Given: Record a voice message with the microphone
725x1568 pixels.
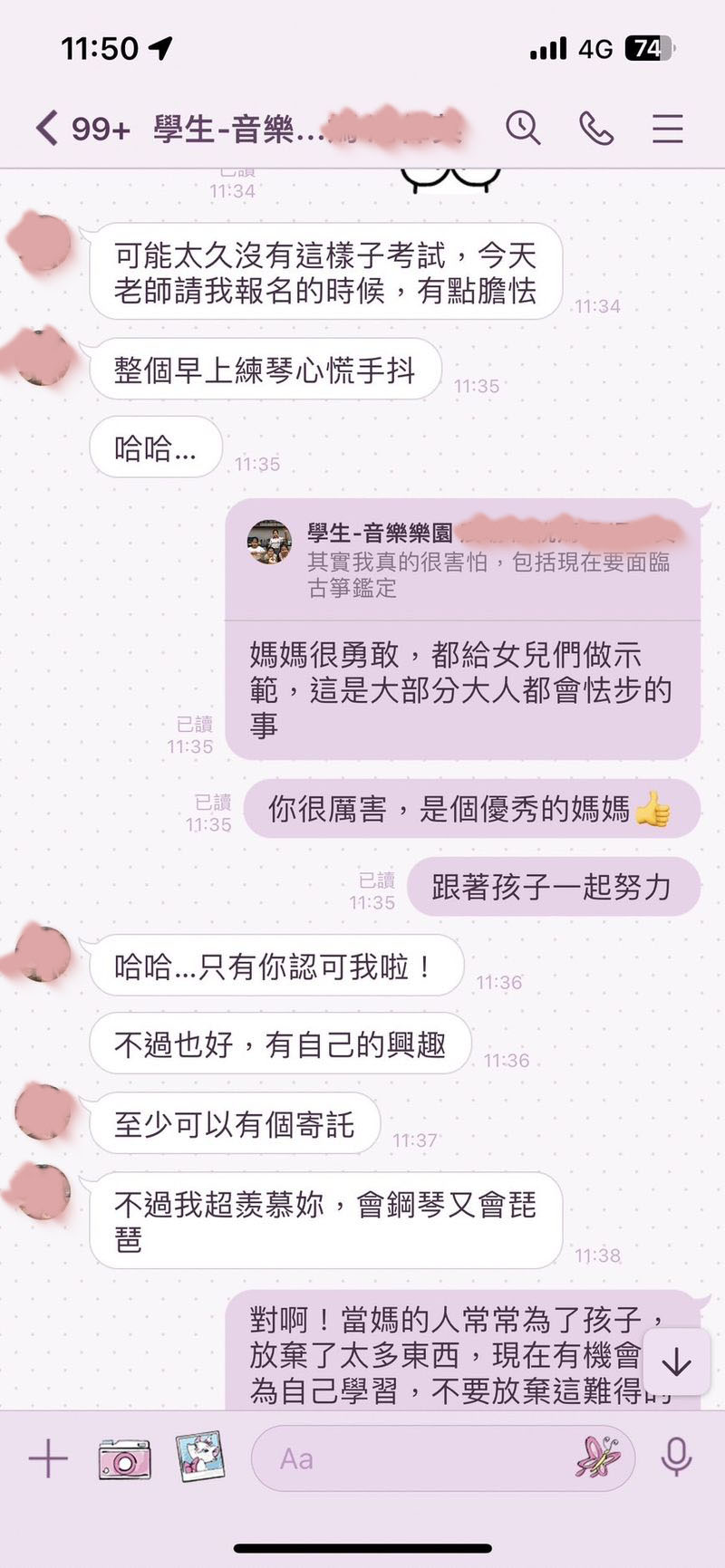Looking at the screenshot, I should 676,1458.
